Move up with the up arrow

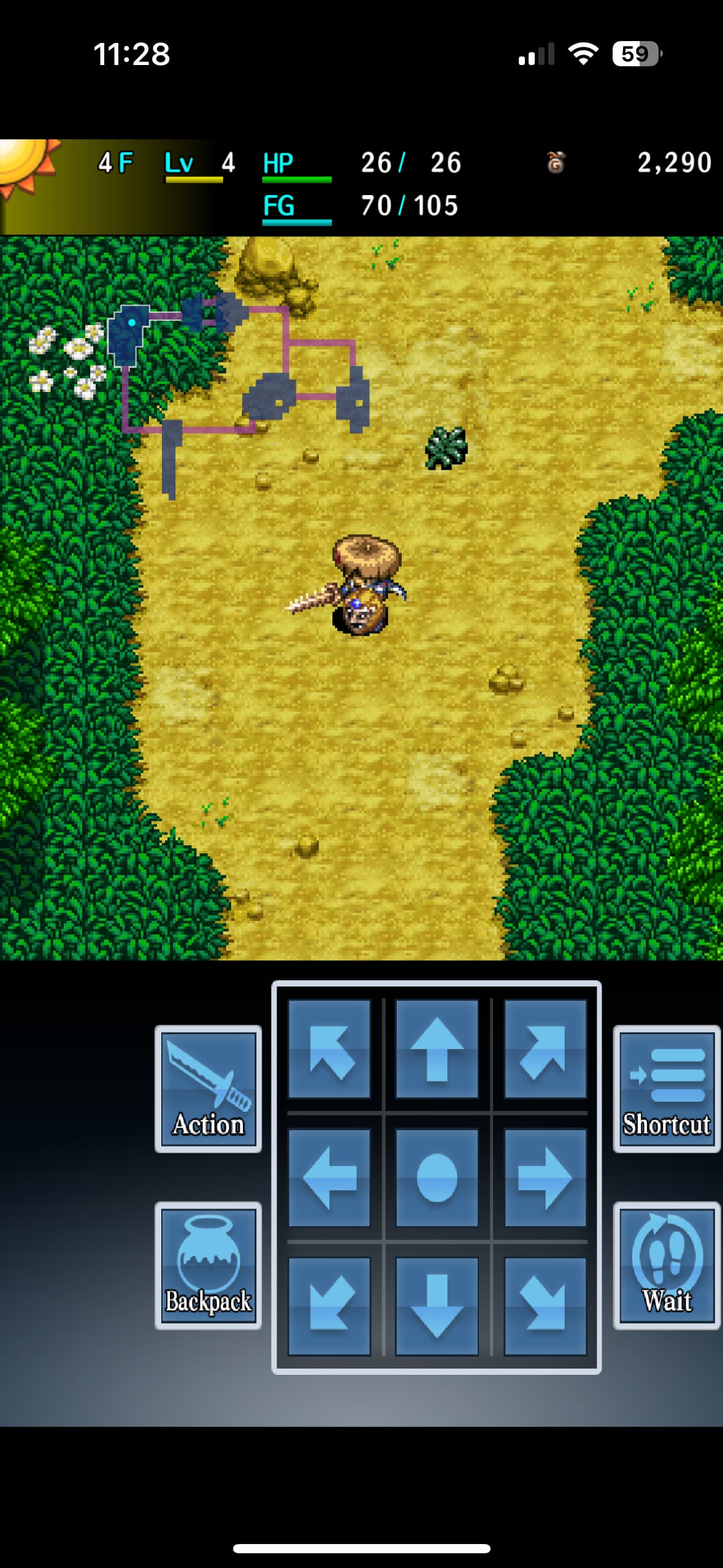pos(437,1049)
